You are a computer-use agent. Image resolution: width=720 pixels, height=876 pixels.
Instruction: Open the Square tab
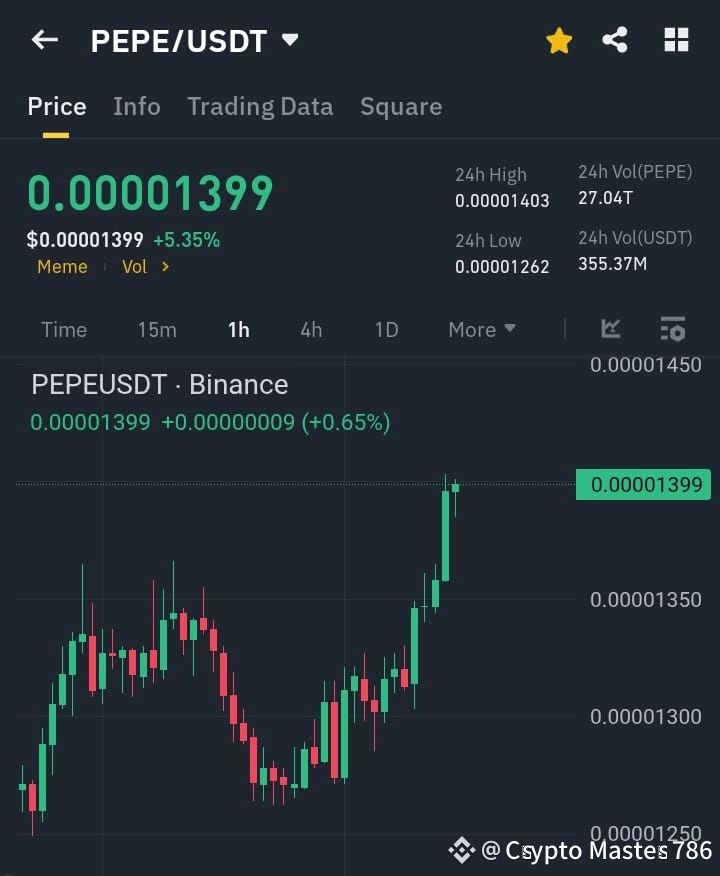tap(401, 106)
